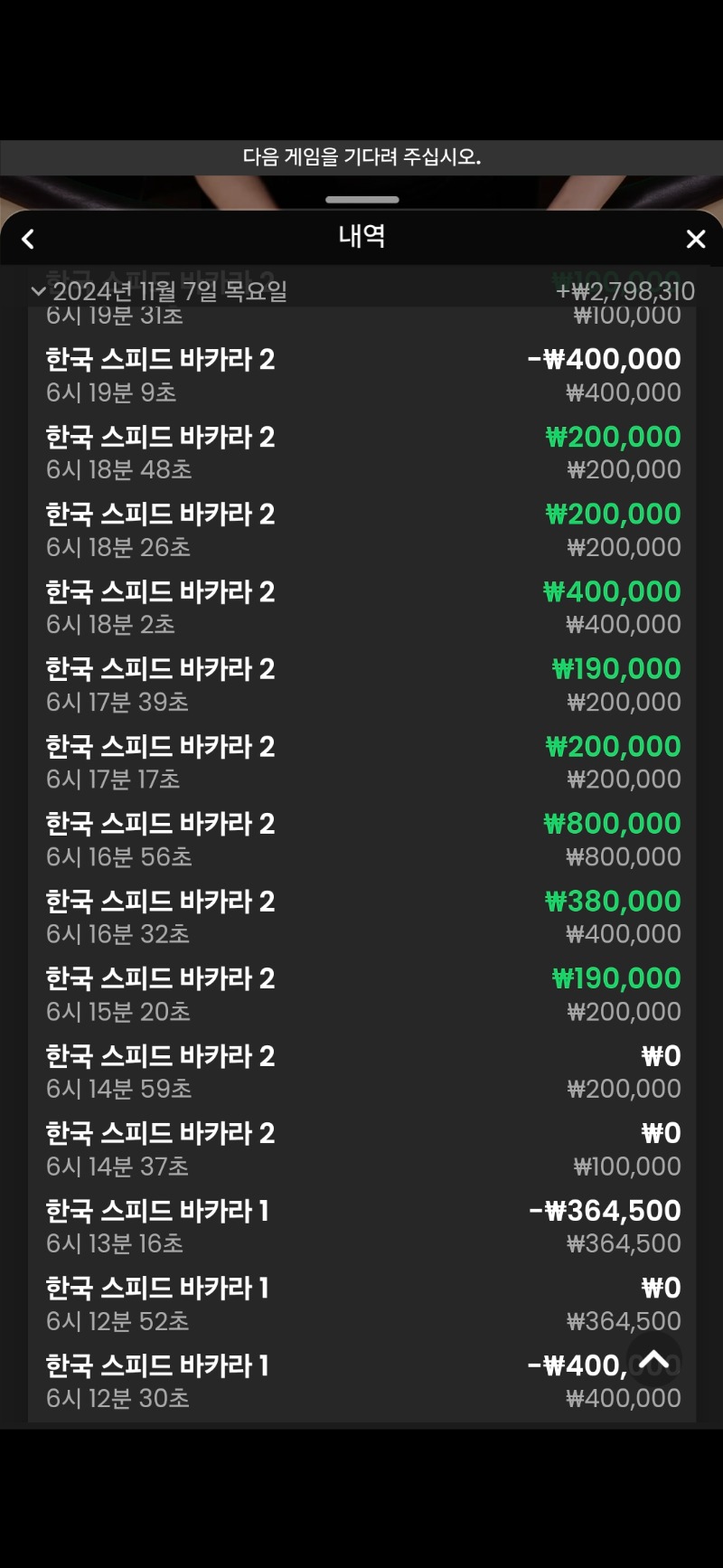Select the 6시 14분 37초 round entry
This screenshot has height=1568, width=723.
(x=361, y=1148)
